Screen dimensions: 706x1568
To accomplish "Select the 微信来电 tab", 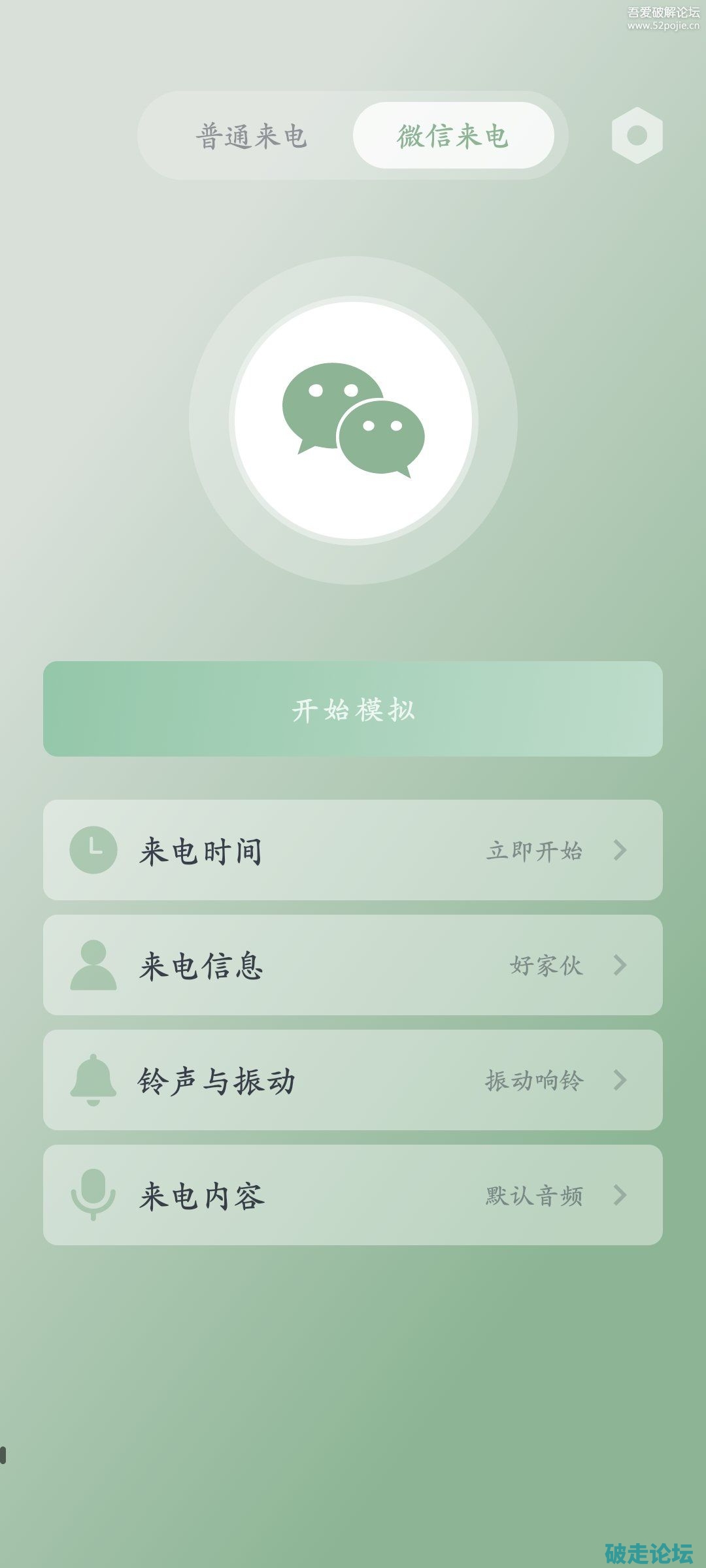I will click(453, 136).
